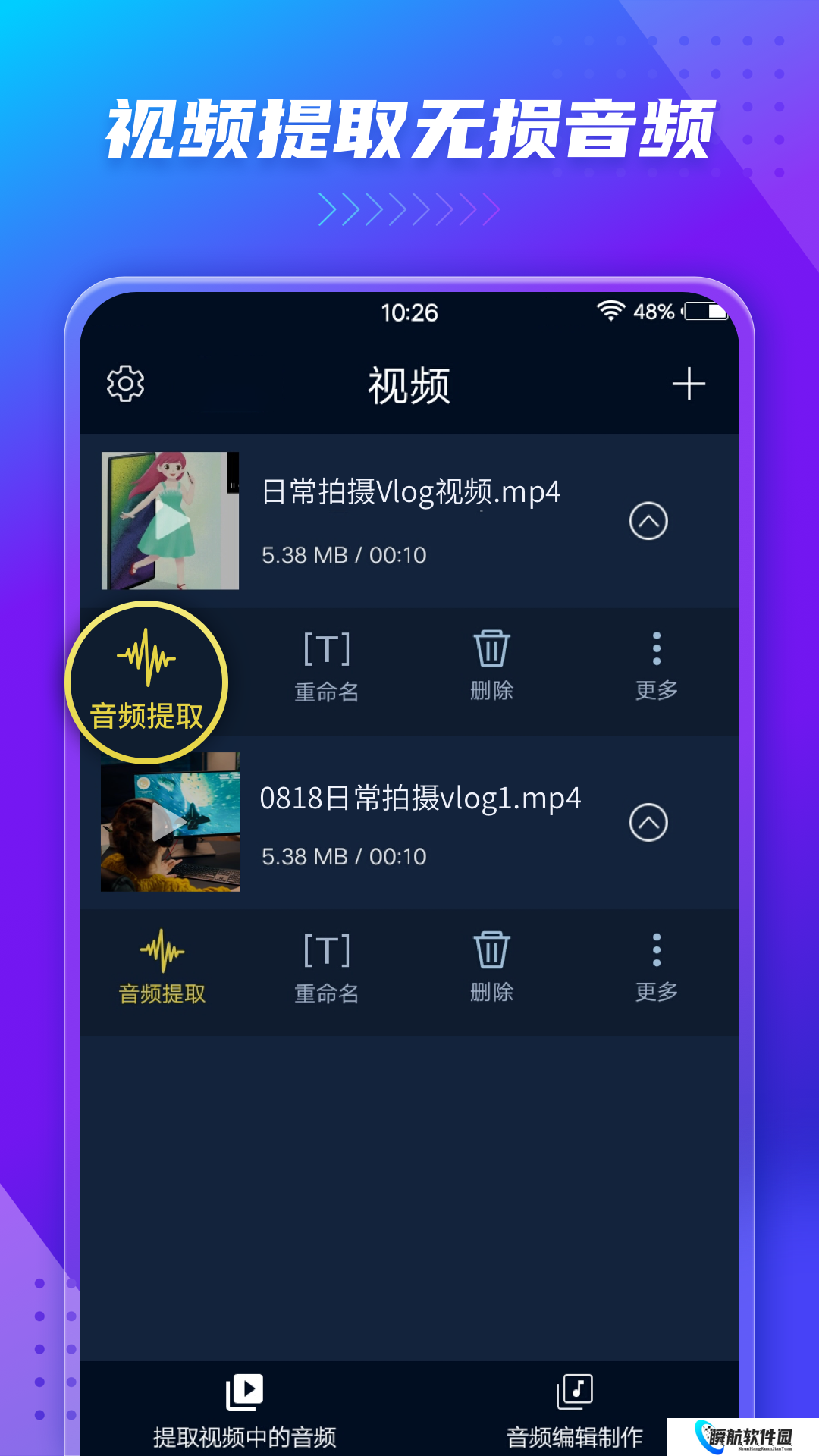The image size is (819, 1456).
Task: Tap the plus icon to add a video
Action: tap(690, 384)
